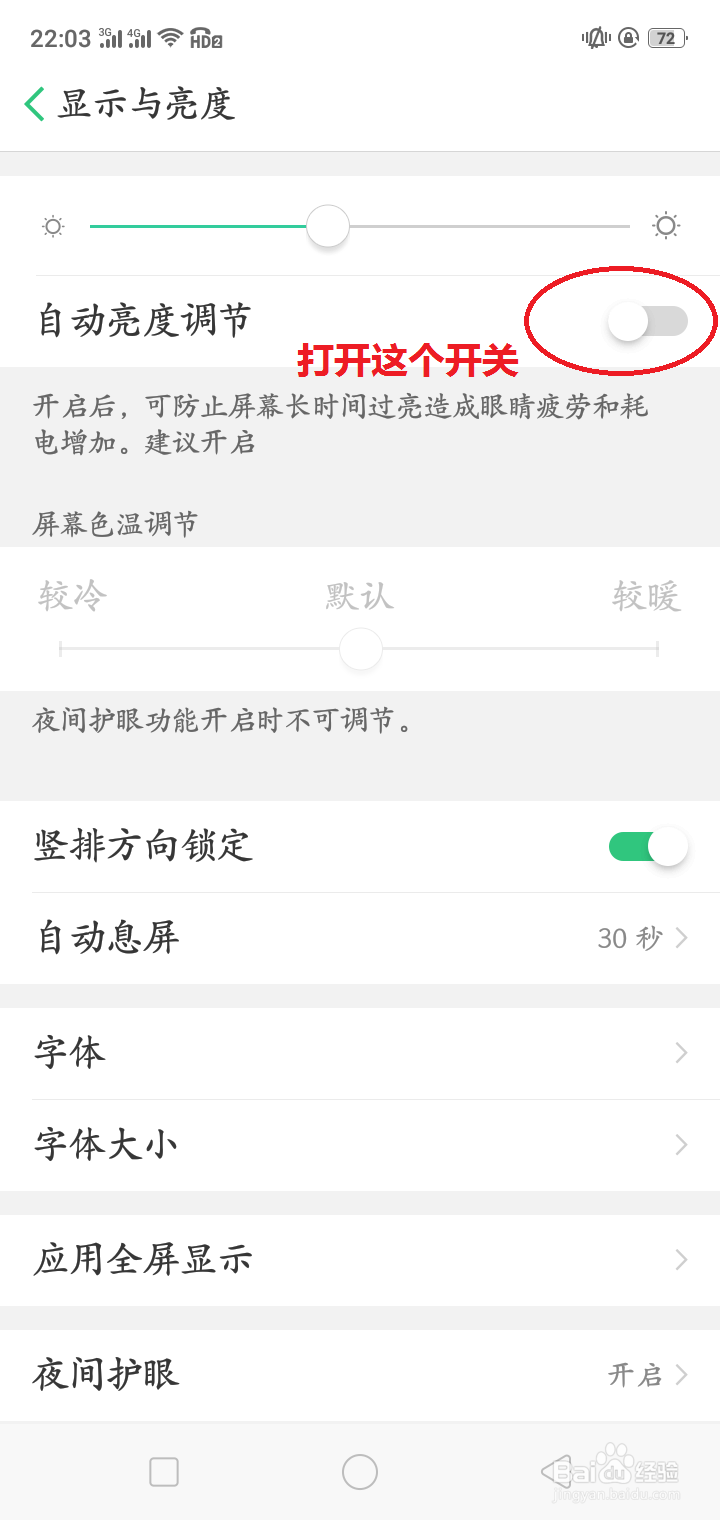Click the 较暖 label on the color temperature scale
Viewport: 720px width, 1520px height.
point(646,595)
